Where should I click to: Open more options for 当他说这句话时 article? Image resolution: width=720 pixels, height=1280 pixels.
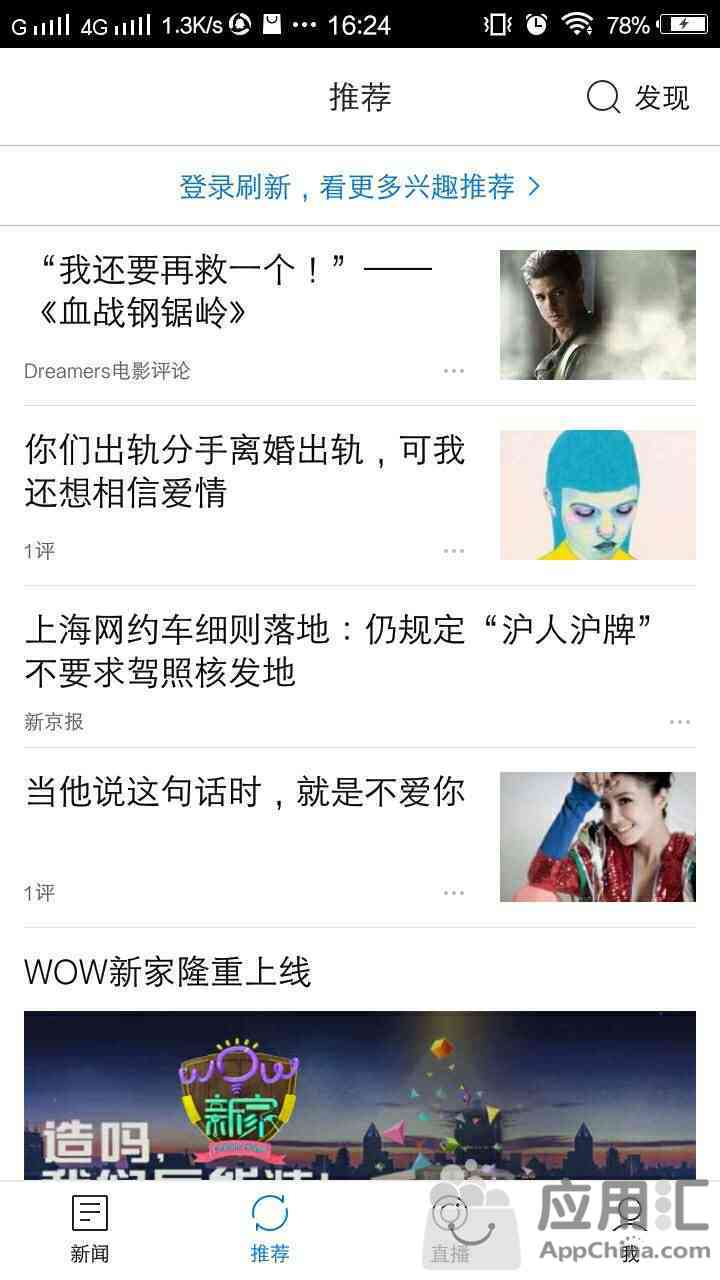click(454, 893)
